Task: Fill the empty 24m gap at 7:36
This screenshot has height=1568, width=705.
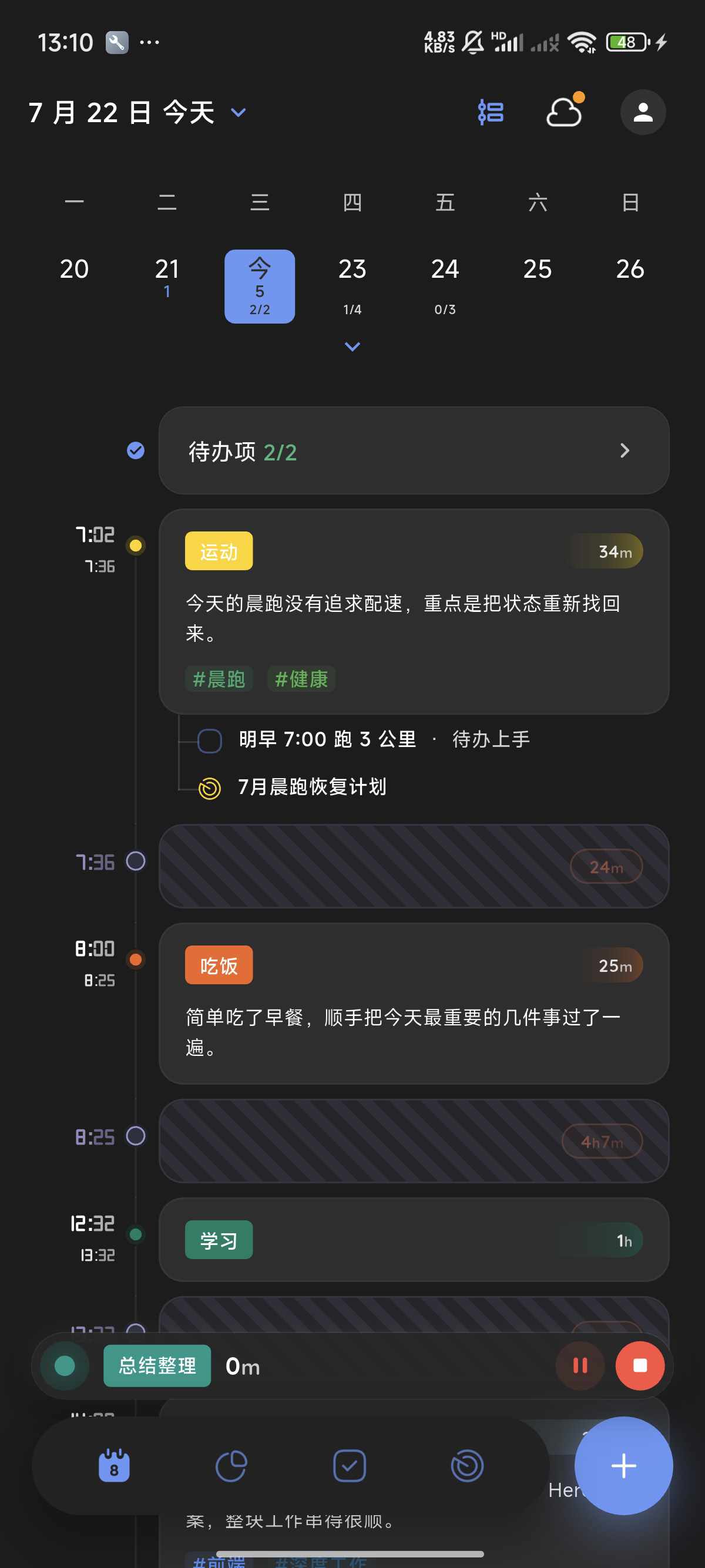Action: [414, 866]
